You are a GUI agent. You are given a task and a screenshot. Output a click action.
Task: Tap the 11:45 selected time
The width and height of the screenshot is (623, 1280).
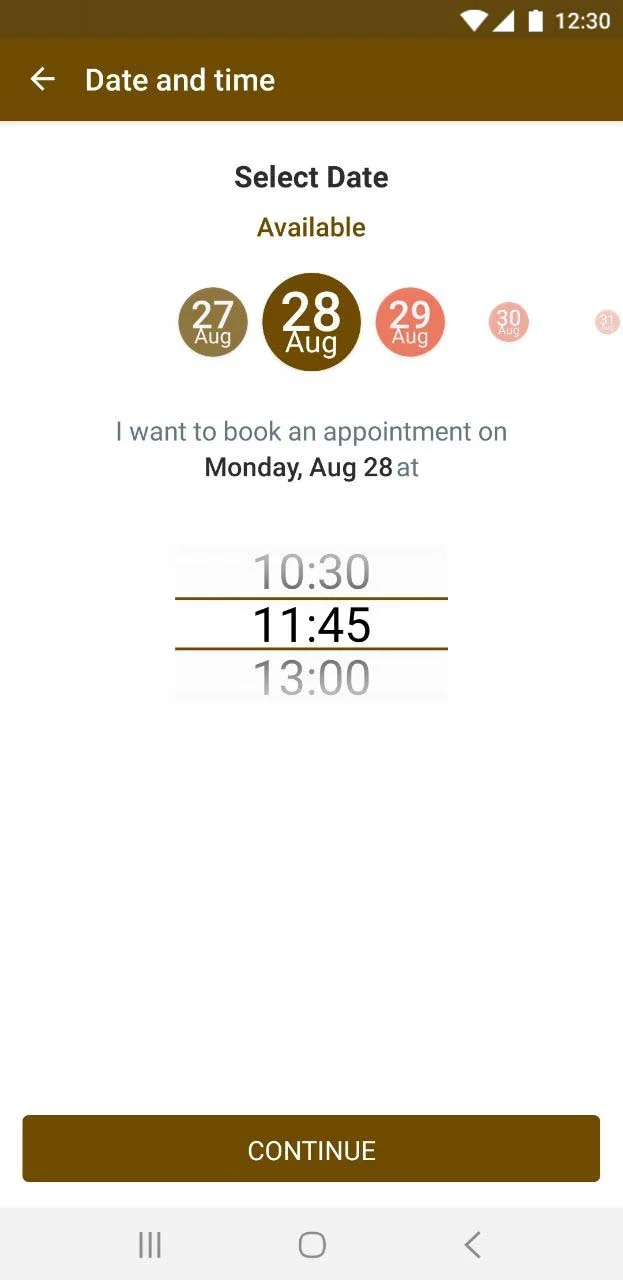click(311, 625)
